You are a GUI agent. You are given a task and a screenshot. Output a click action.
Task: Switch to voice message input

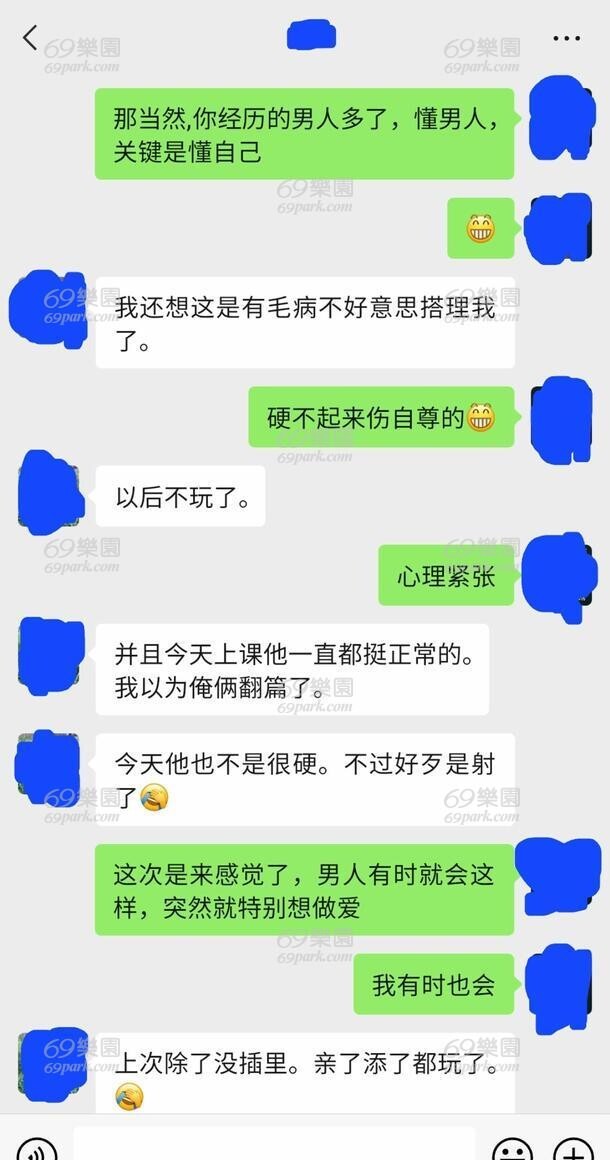[x=36, y=1149]
